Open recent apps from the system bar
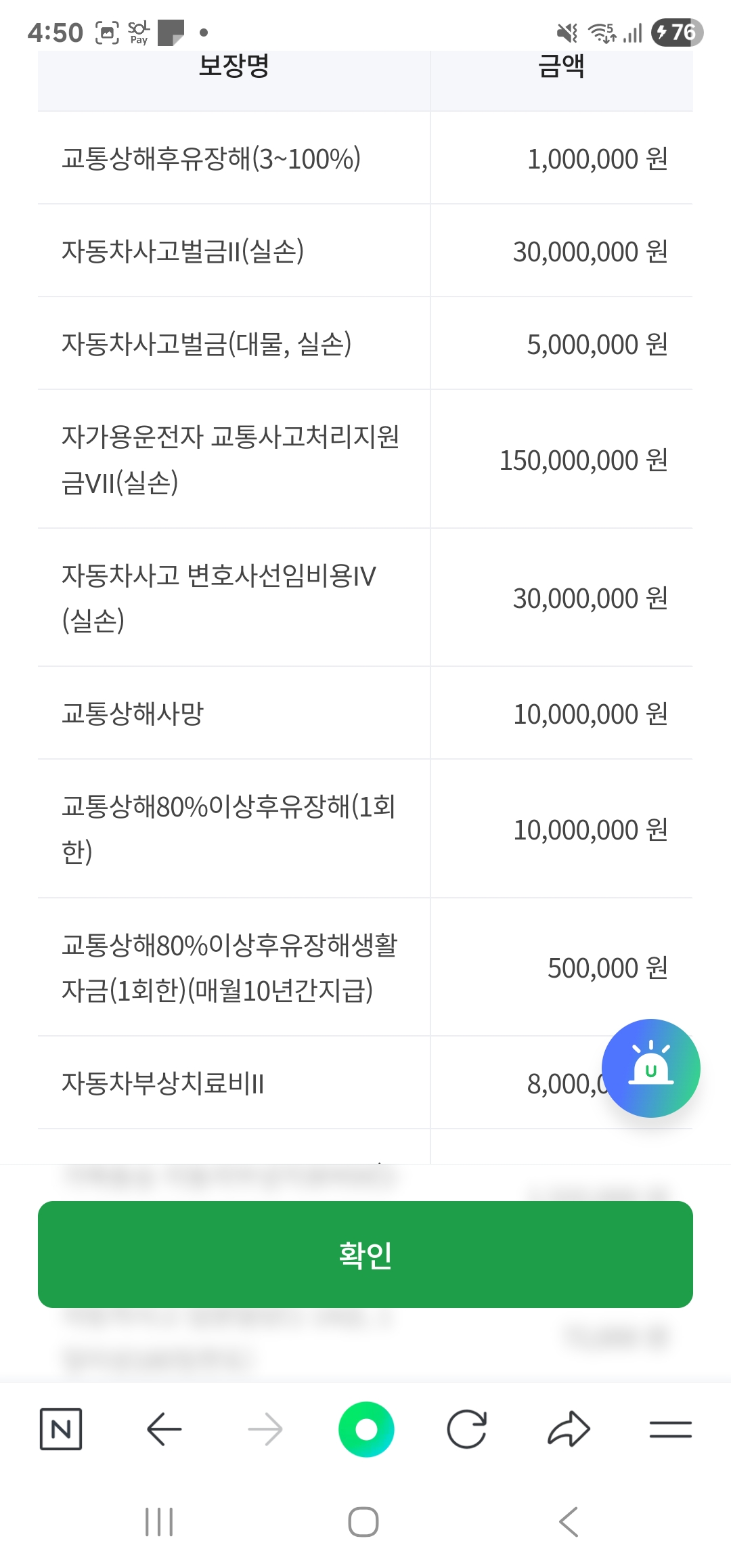This screenshot has width=731, height=1568. tap(160, 1522)
